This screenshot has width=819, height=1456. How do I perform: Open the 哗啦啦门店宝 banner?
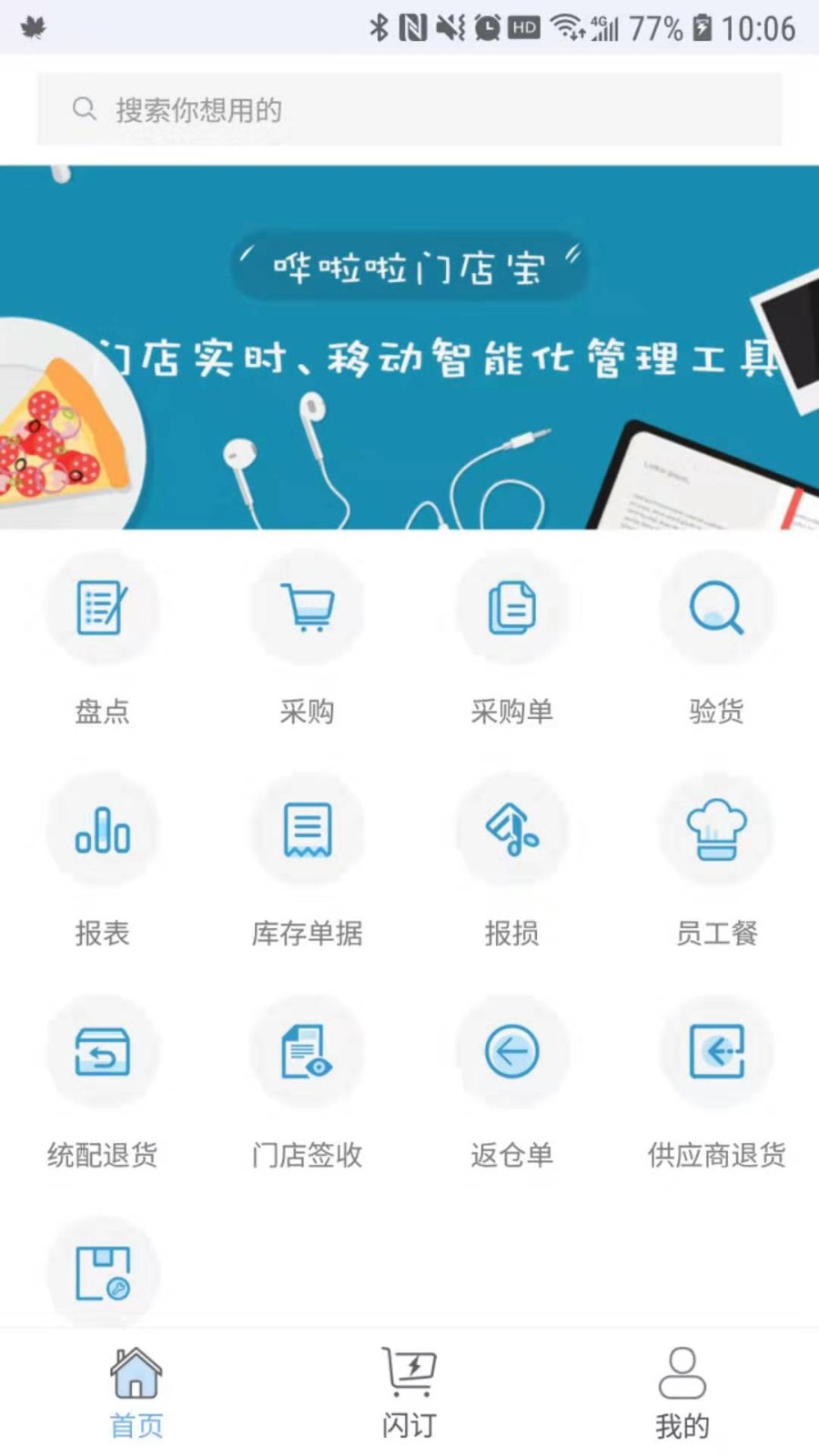pyautogui.click(x=409, y=347)
